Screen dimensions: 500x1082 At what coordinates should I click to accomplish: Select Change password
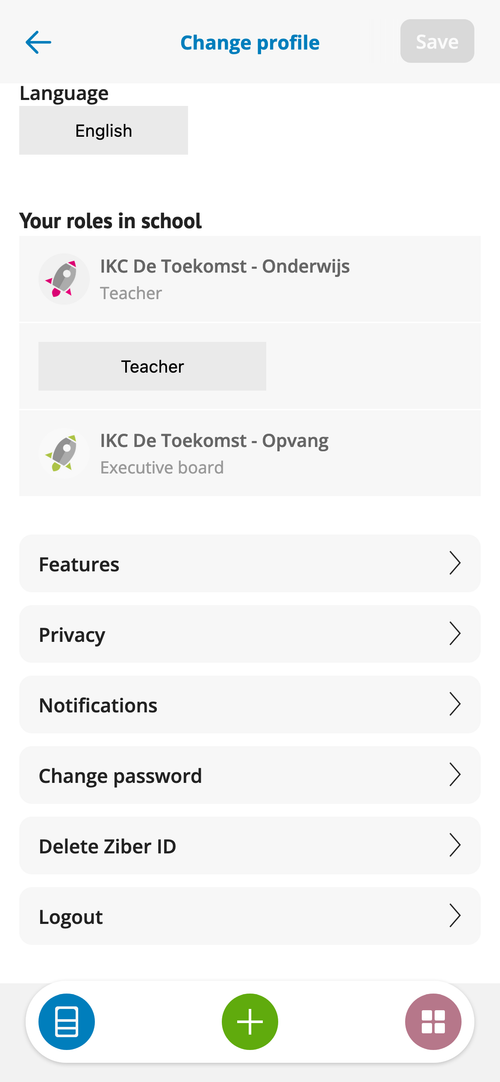250,775
